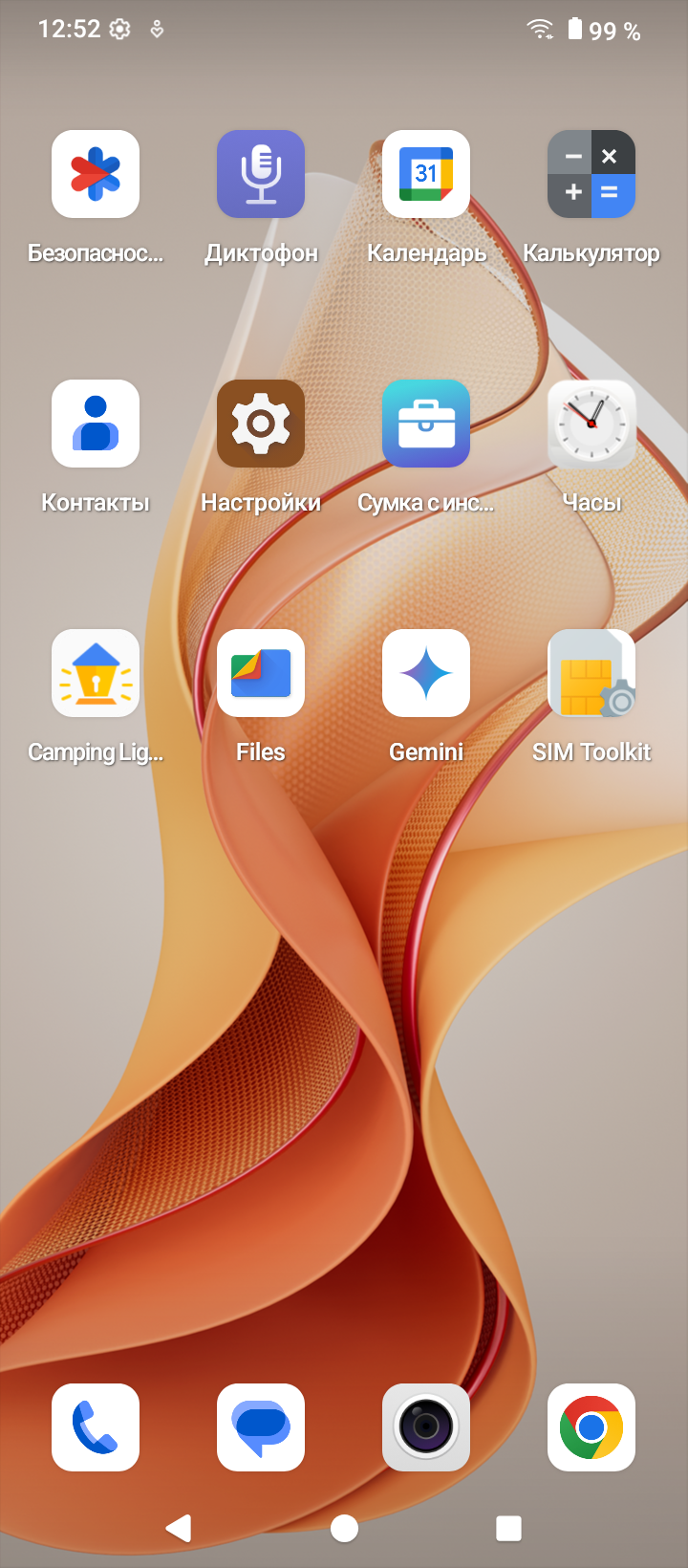Tap the system back button
Screen dimensions: 688x1568
pyautogui.click(x=179, y=1528)
